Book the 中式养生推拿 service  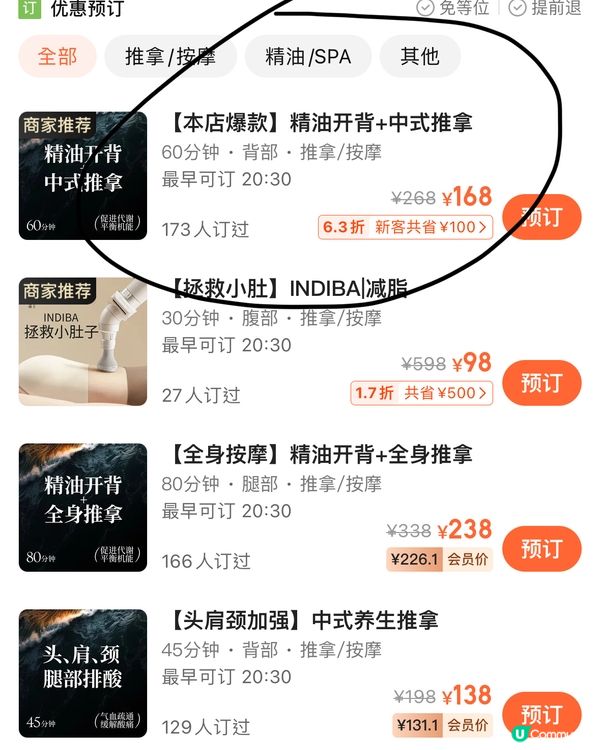(x=541, y=714)
